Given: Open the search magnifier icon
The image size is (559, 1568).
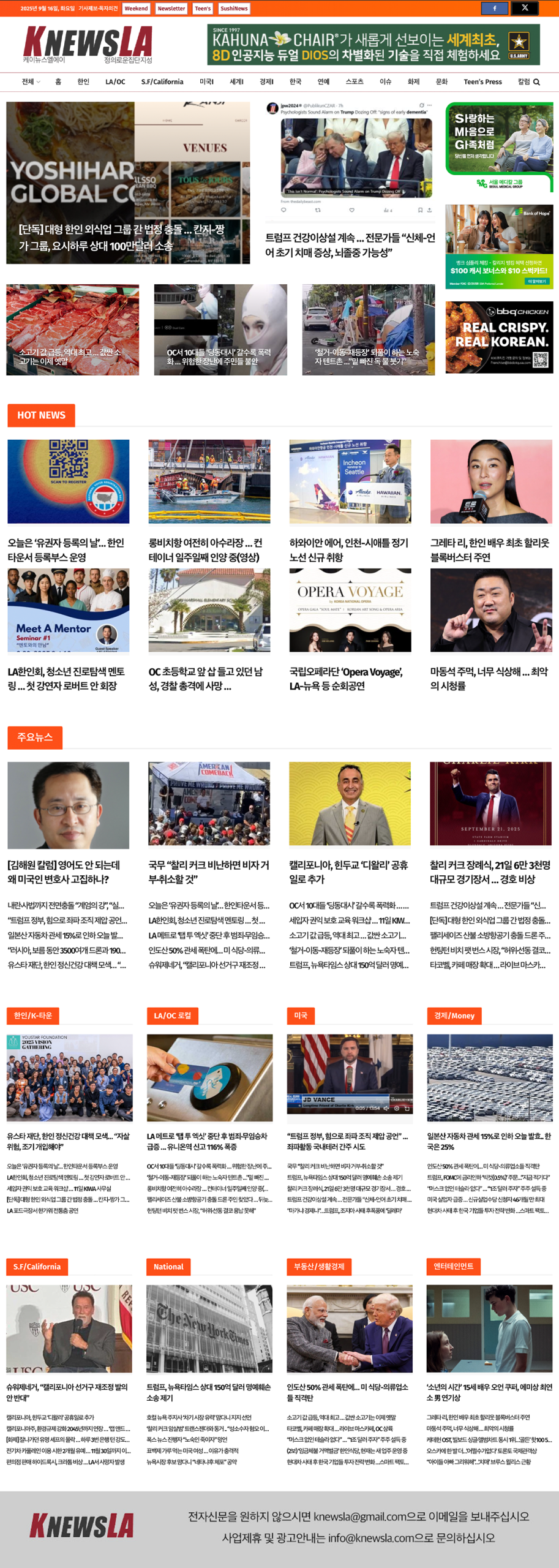Looking at the screenshot, I should pyautogui.click(x=536, y=82).
